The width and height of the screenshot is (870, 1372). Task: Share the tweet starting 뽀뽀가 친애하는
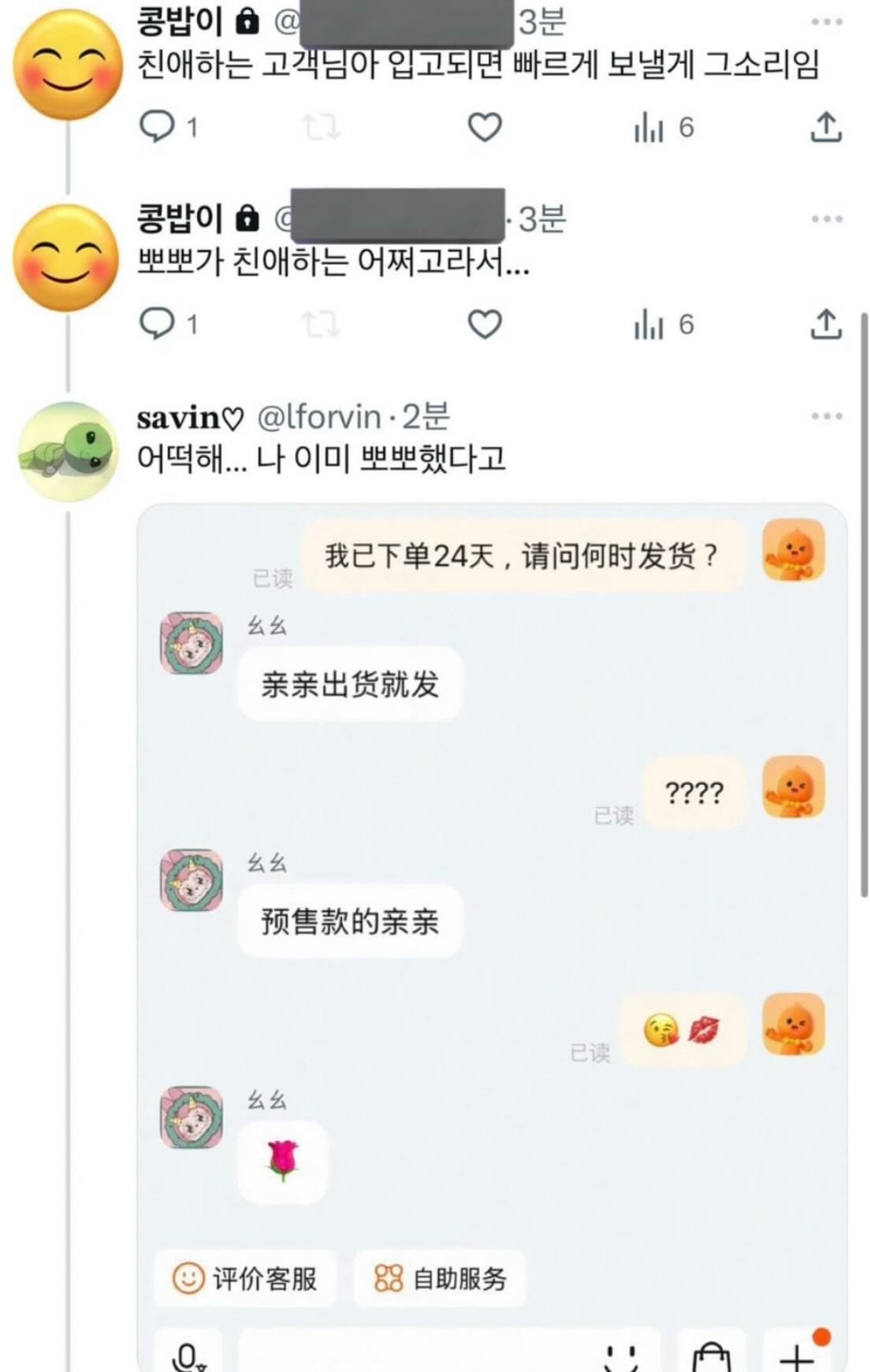click(x=826, y=324)
